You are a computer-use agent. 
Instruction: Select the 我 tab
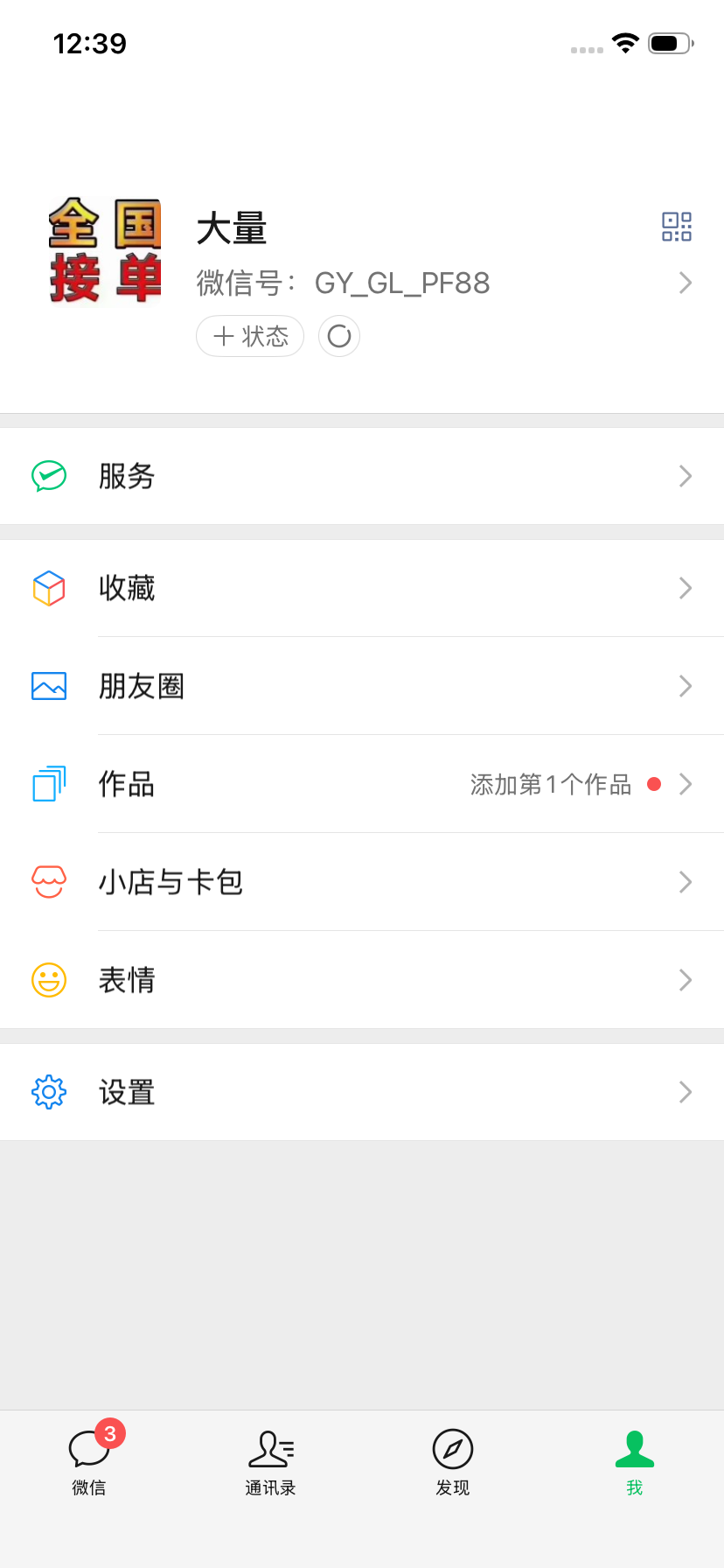[x=635, y=1461]
